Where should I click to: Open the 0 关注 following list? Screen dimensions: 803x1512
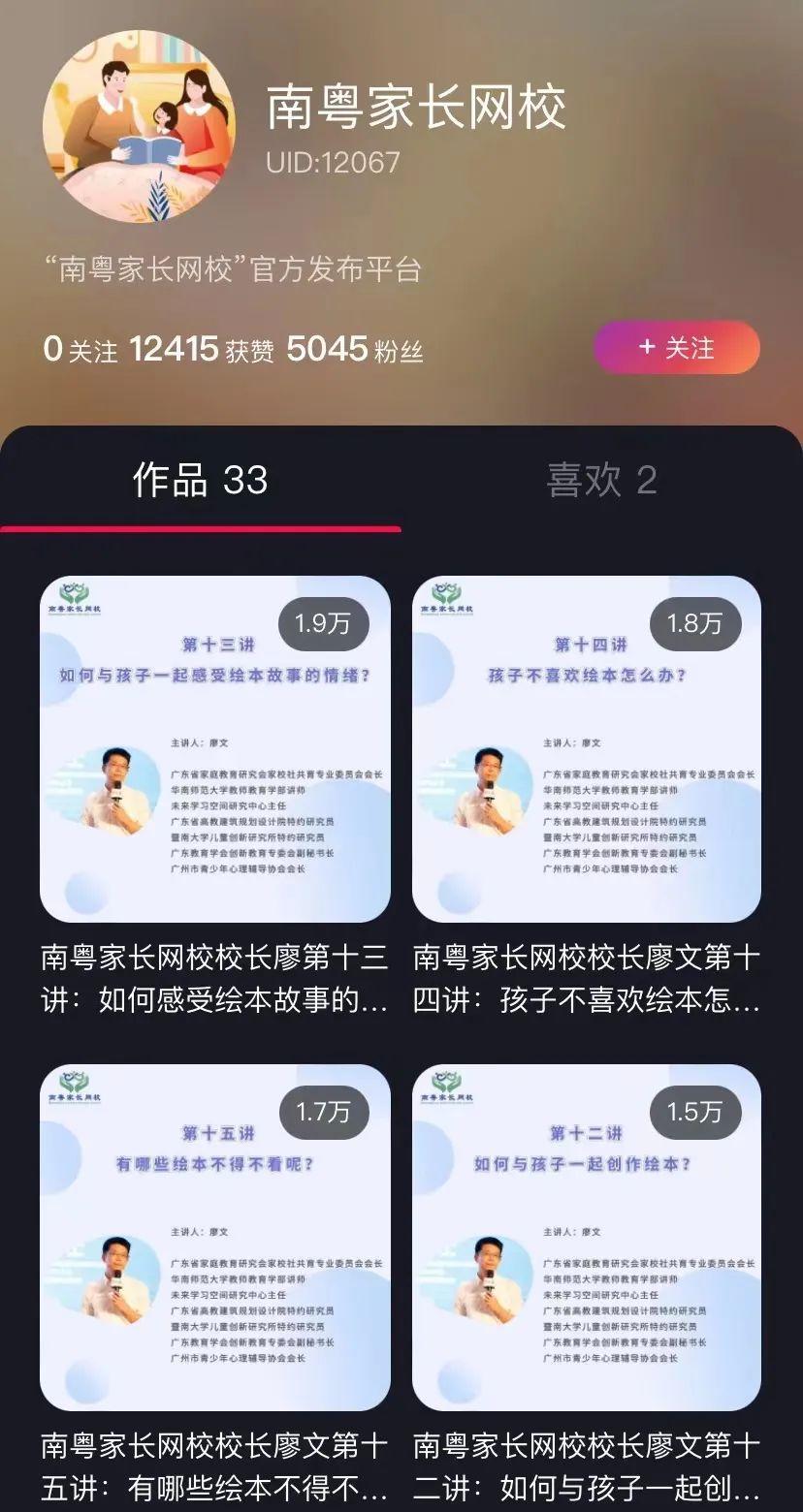[x=80, y=350]
